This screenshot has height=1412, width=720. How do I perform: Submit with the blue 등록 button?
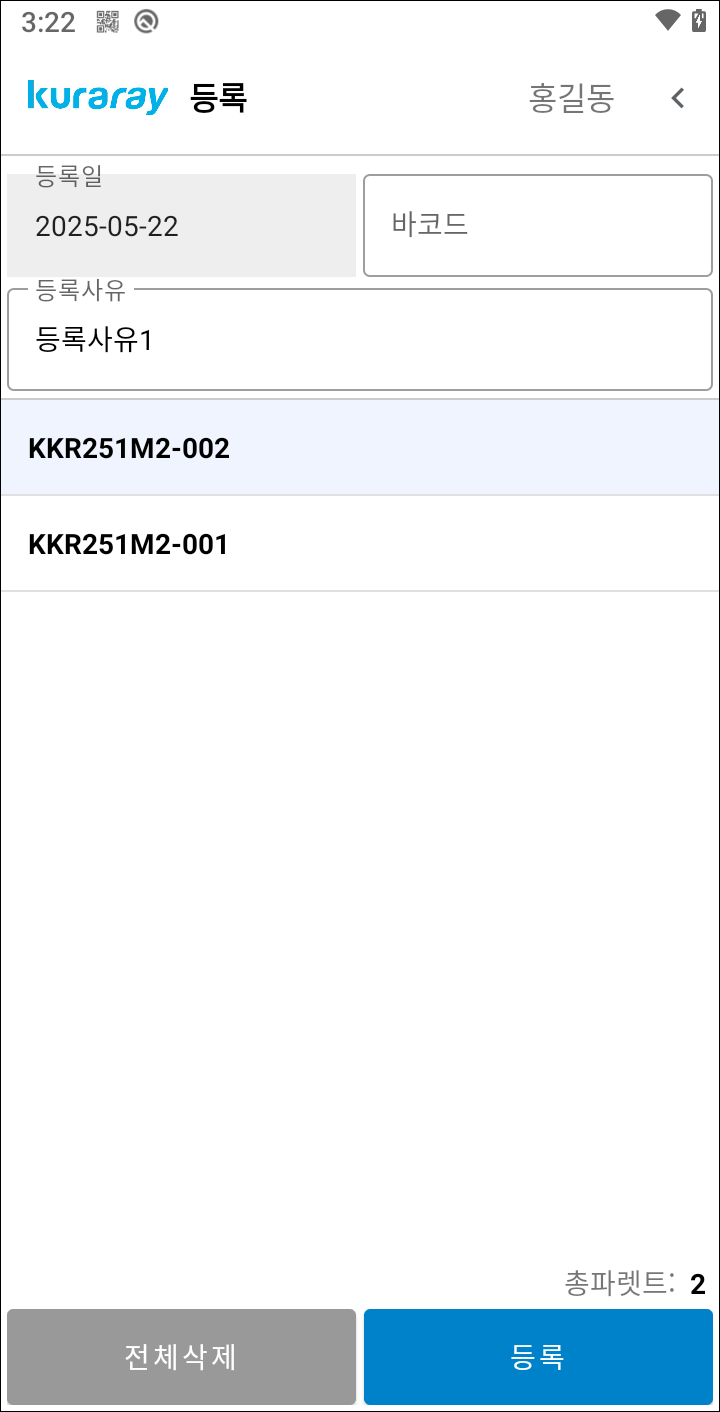tap(538, 1357)
